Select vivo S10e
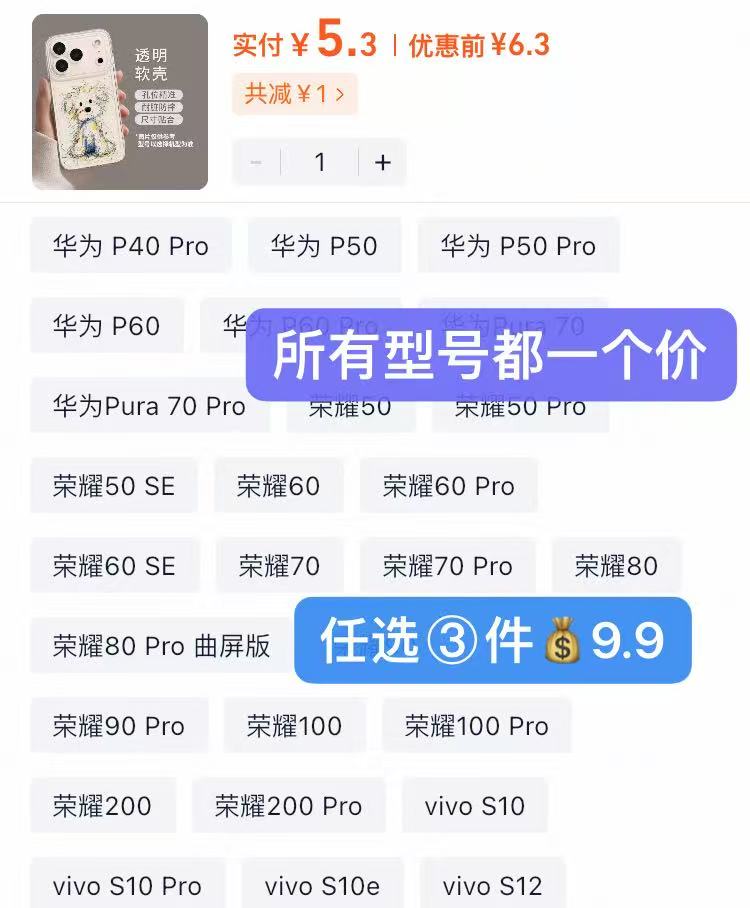 [x=321, y=886]
